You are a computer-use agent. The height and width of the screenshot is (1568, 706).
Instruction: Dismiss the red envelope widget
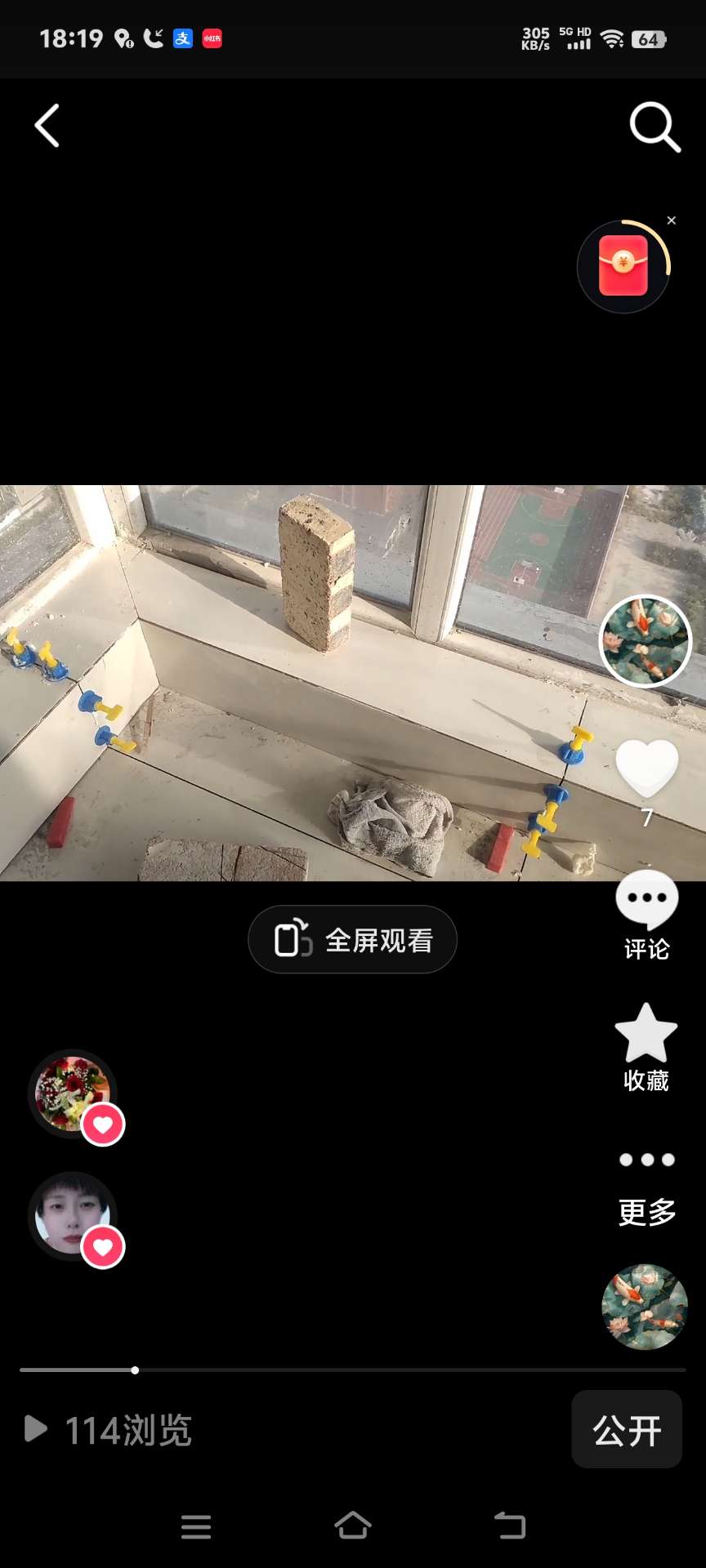(x=672, y=220)
